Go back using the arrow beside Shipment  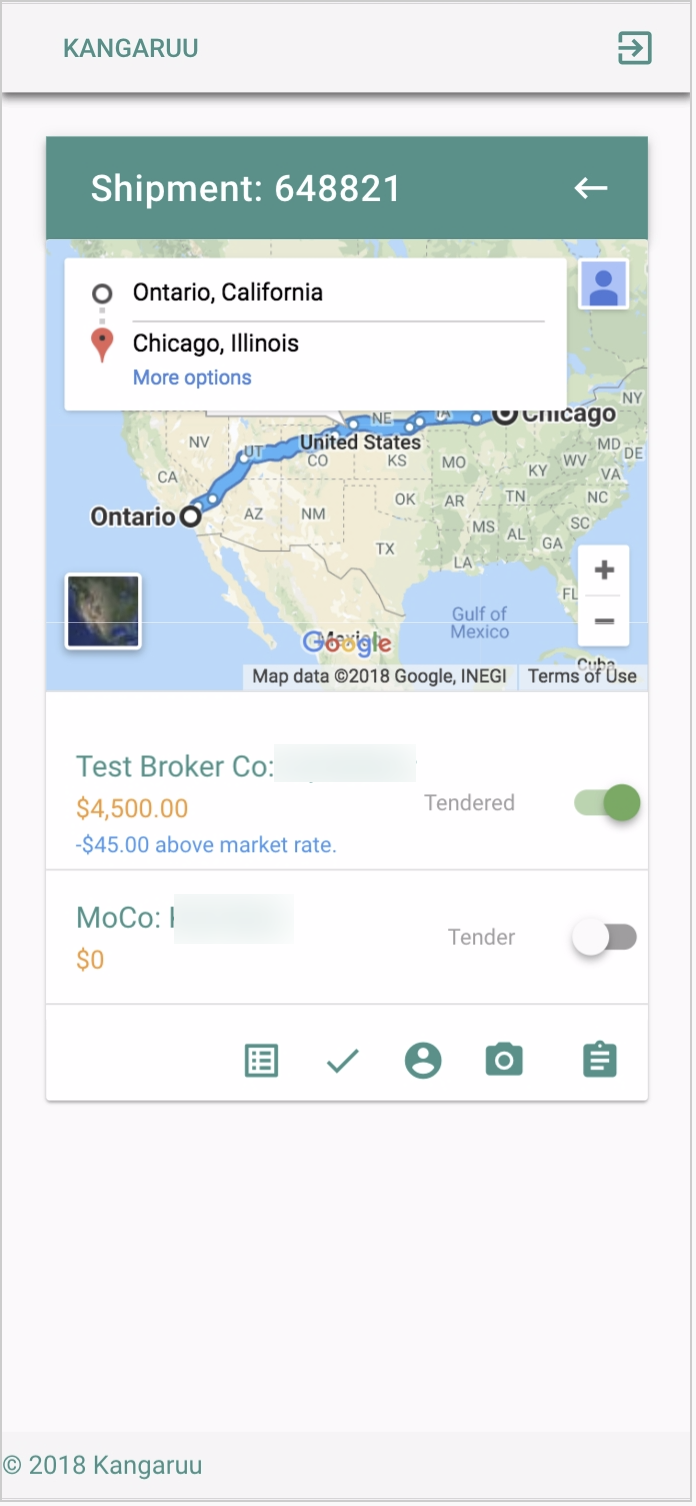click(591, 188)
